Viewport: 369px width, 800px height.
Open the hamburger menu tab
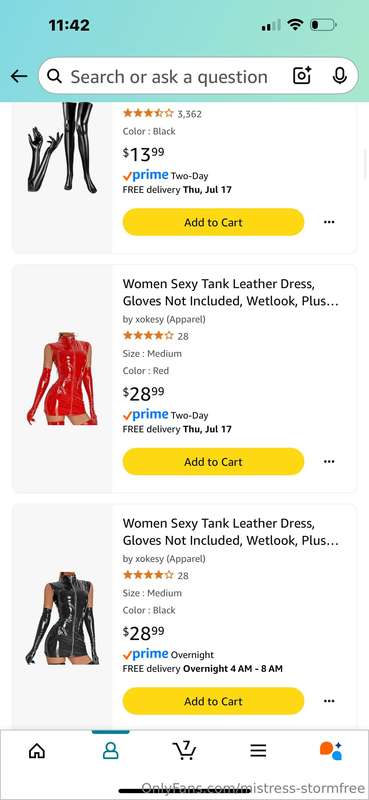tap(258, 751)
